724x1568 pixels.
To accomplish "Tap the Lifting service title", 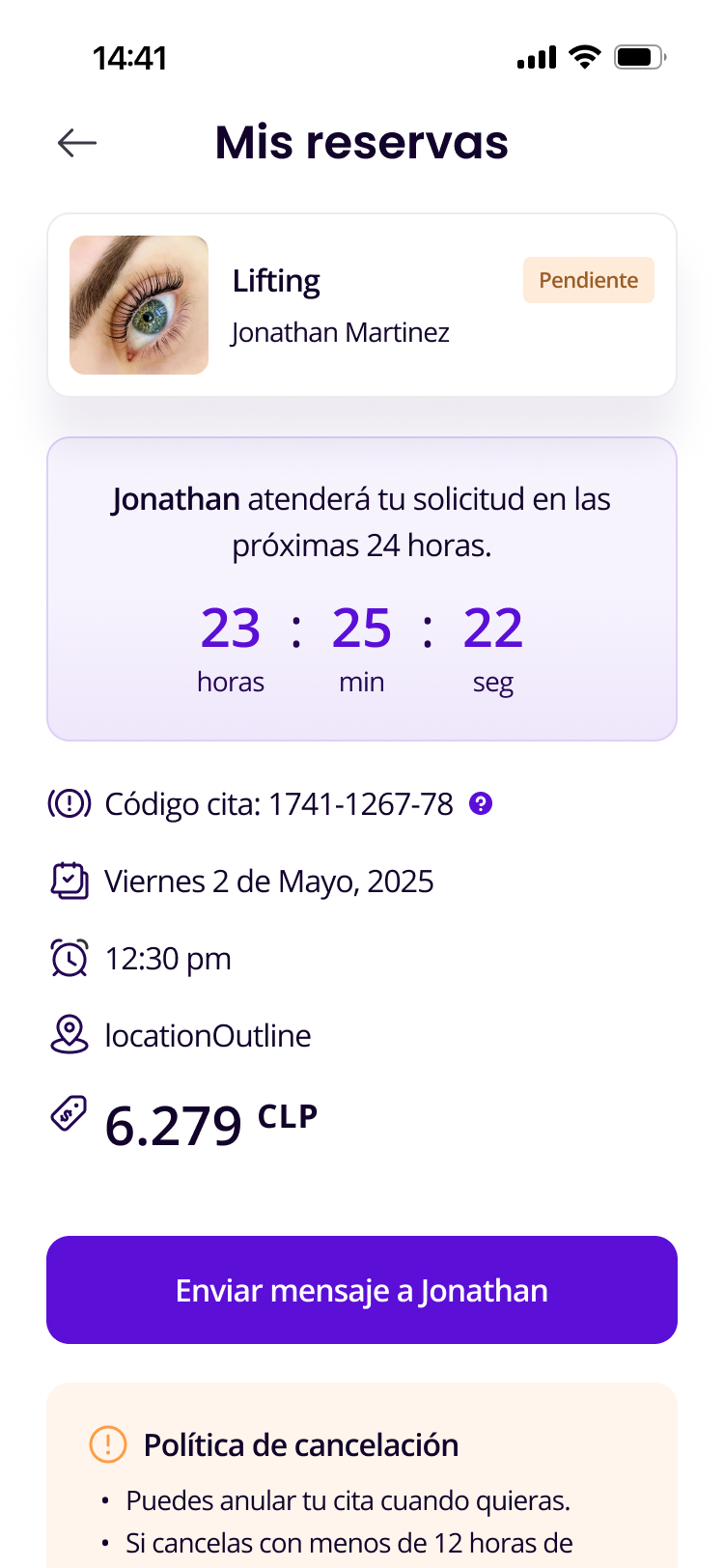I will click(x=276, y=280).
